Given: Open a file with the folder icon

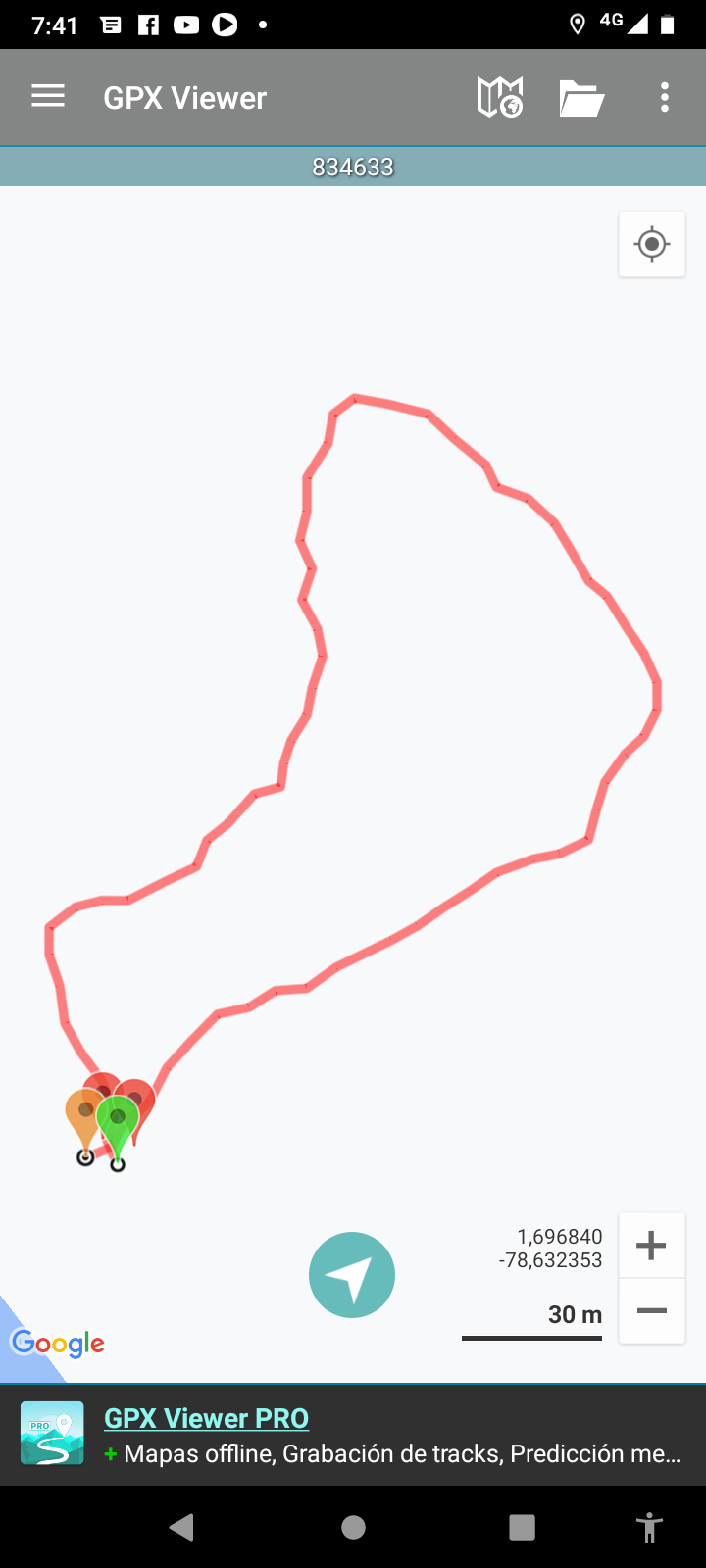Looking at the screenshot, I should point(581,98).
